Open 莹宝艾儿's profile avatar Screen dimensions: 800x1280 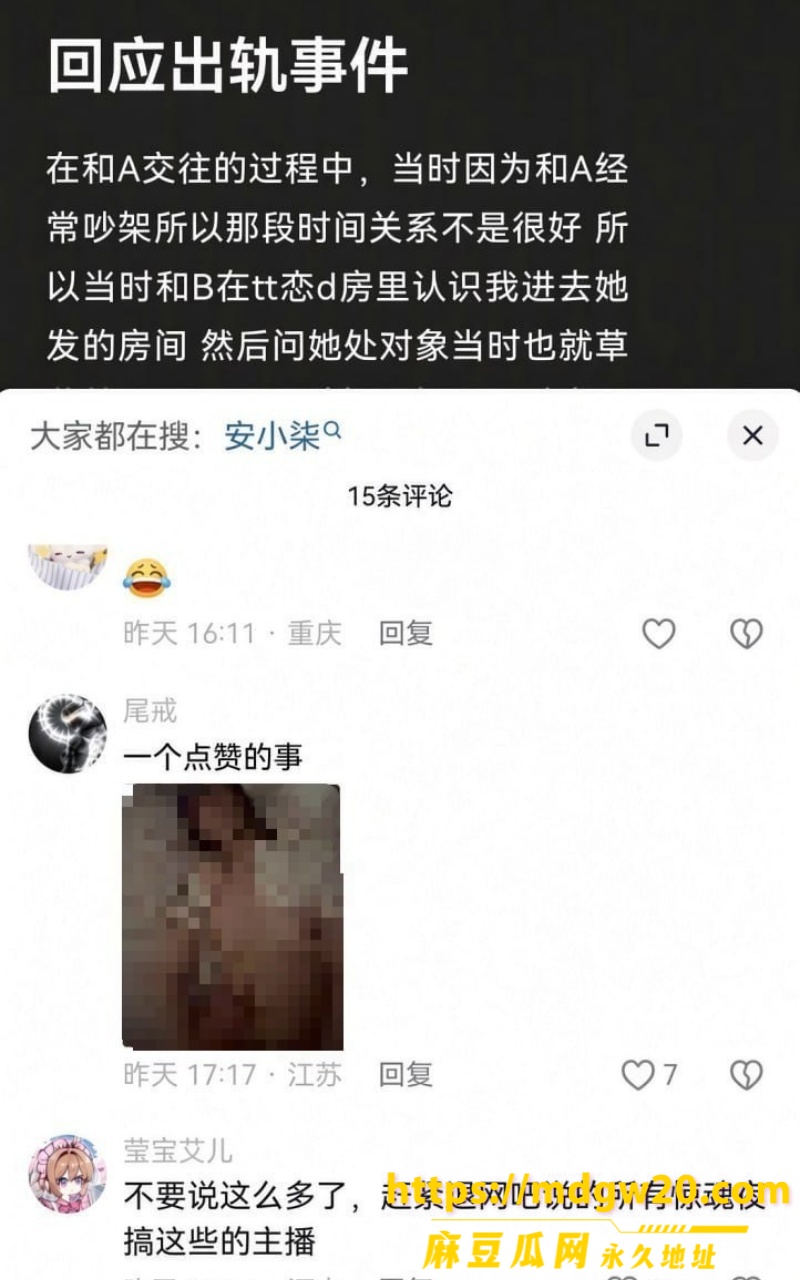pyautogui.click(x=67, y=1174)
